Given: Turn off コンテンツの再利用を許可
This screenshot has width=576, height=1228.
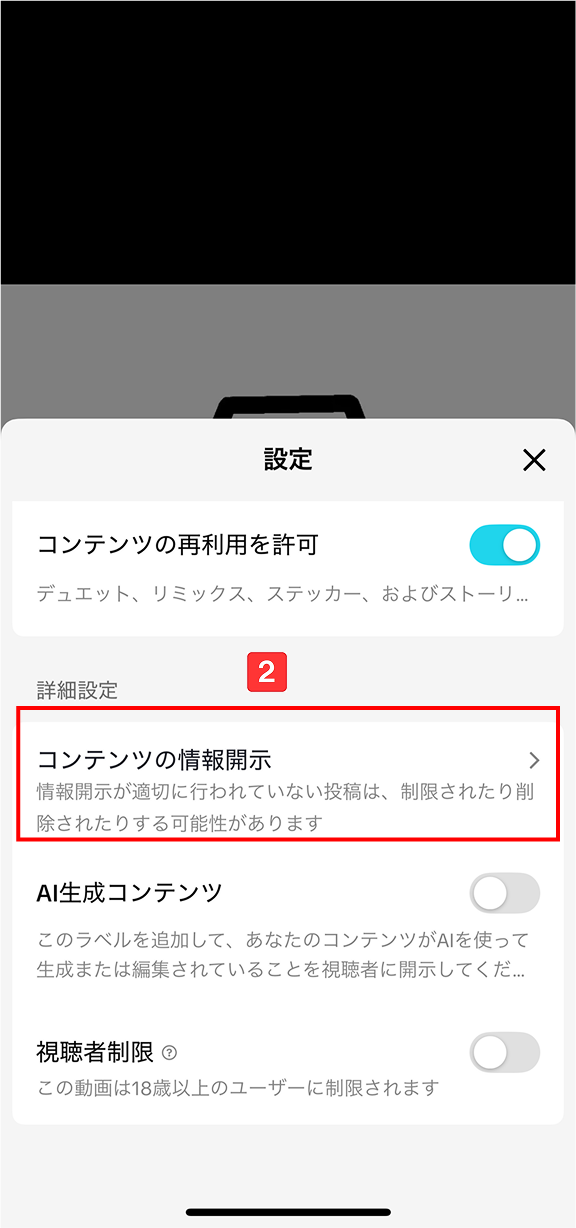Looking at the screenshot, I should pyautogui.click(x=504, y=546).
